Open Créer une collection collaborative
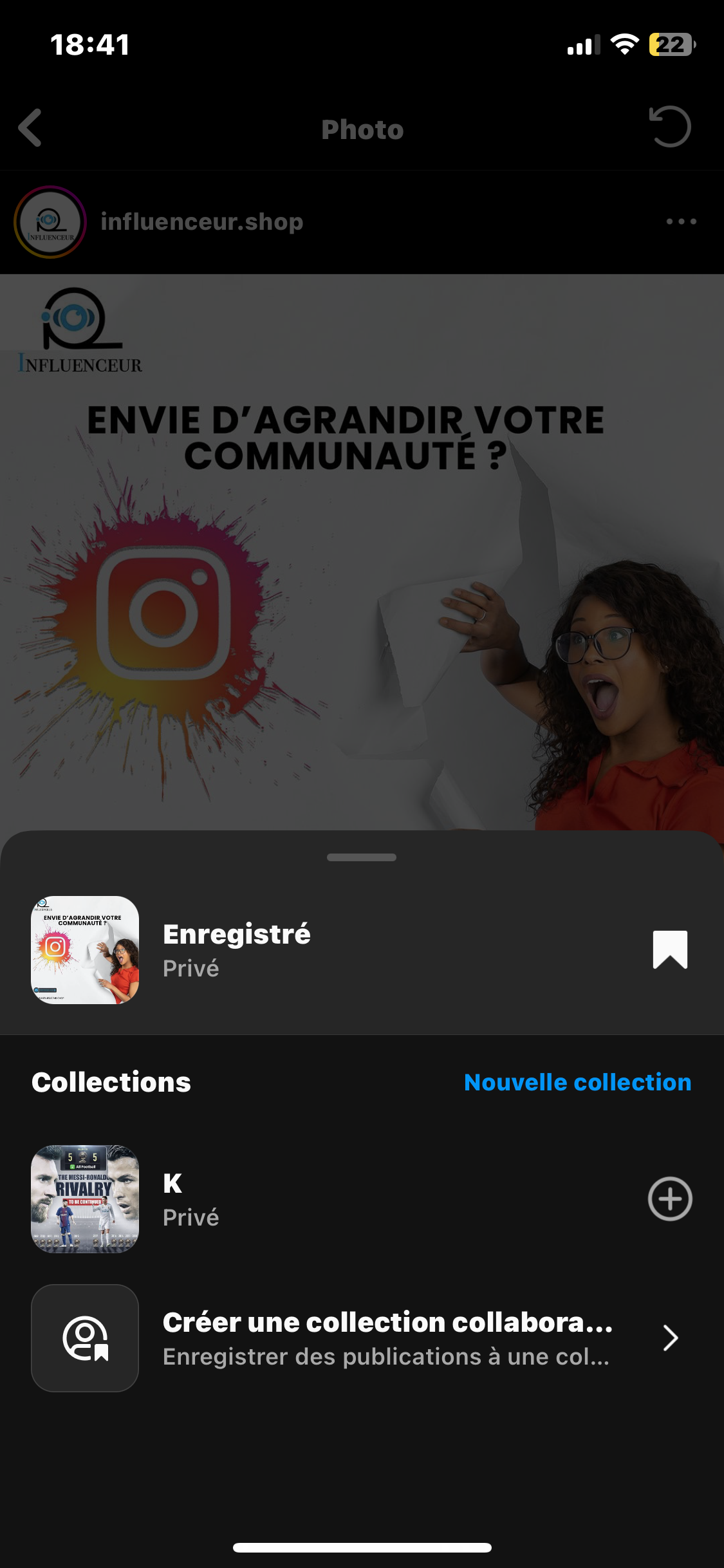This screenshot has width=724, height=1568. tap(386, 1338)
